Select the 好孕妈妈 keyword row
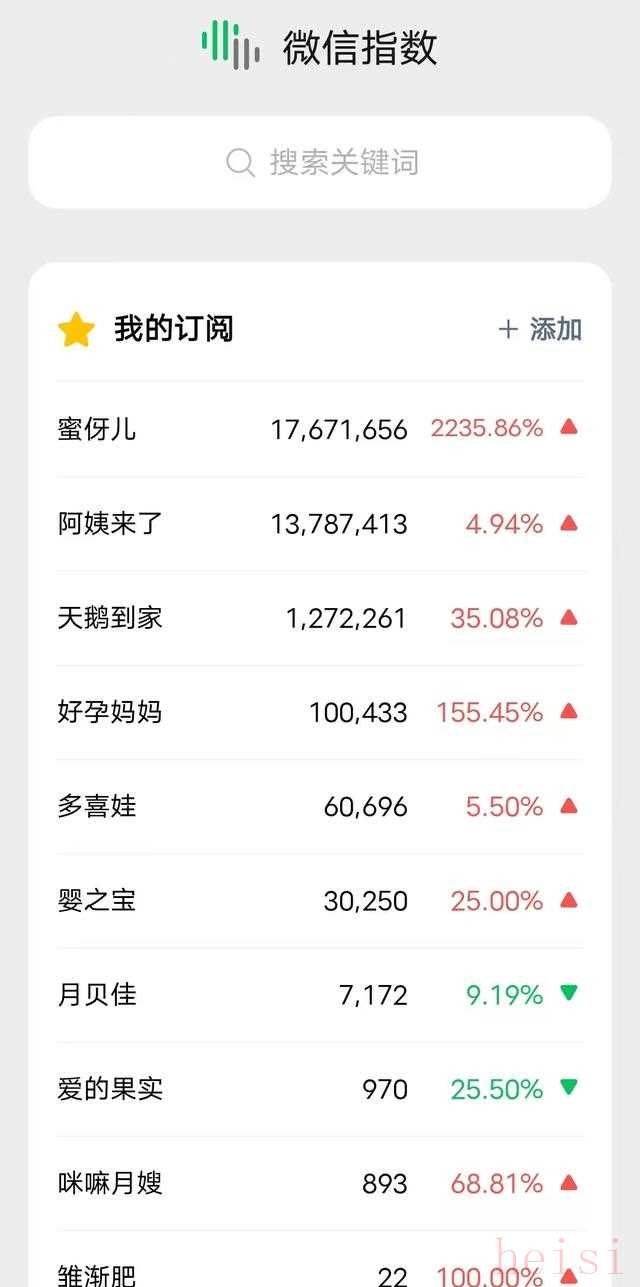Image resolution: width=640 pixels, height=1287 pixels. 320,712
